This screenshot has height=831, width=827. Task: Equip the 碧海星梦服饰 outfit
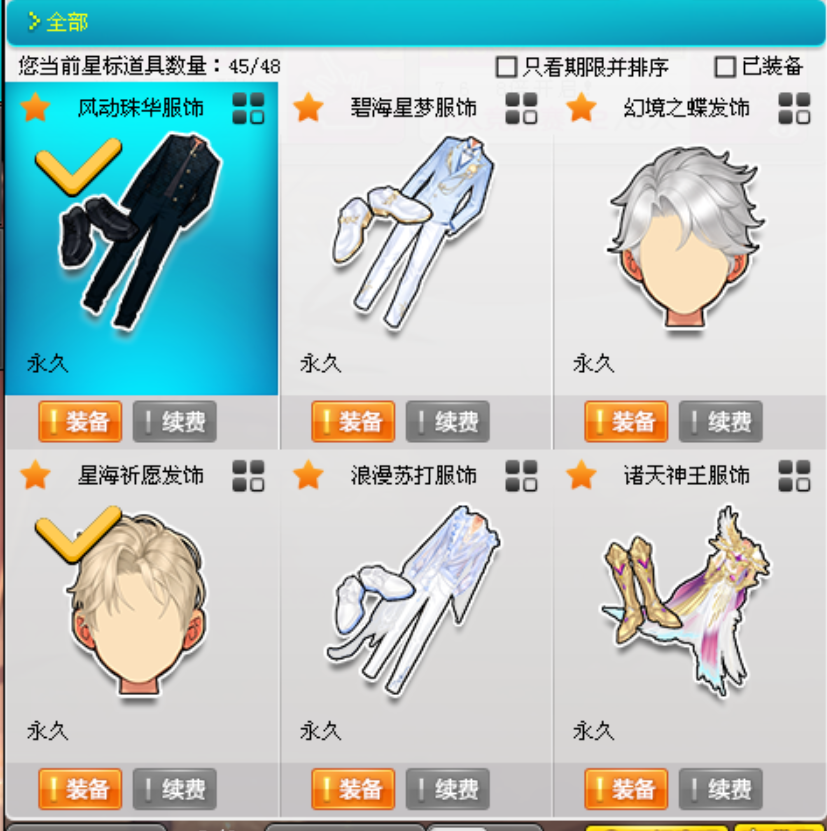point(353,422)
